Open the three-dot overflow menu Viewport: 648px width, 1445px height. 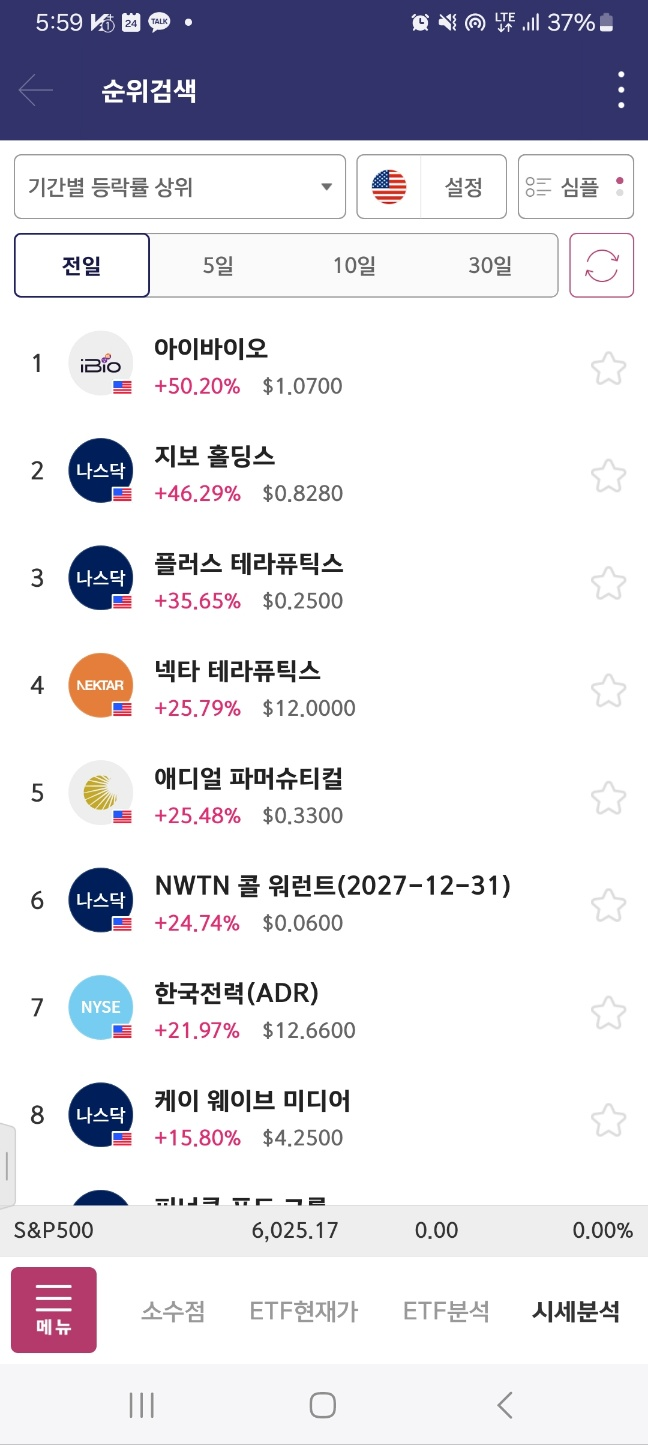[621, 91]
